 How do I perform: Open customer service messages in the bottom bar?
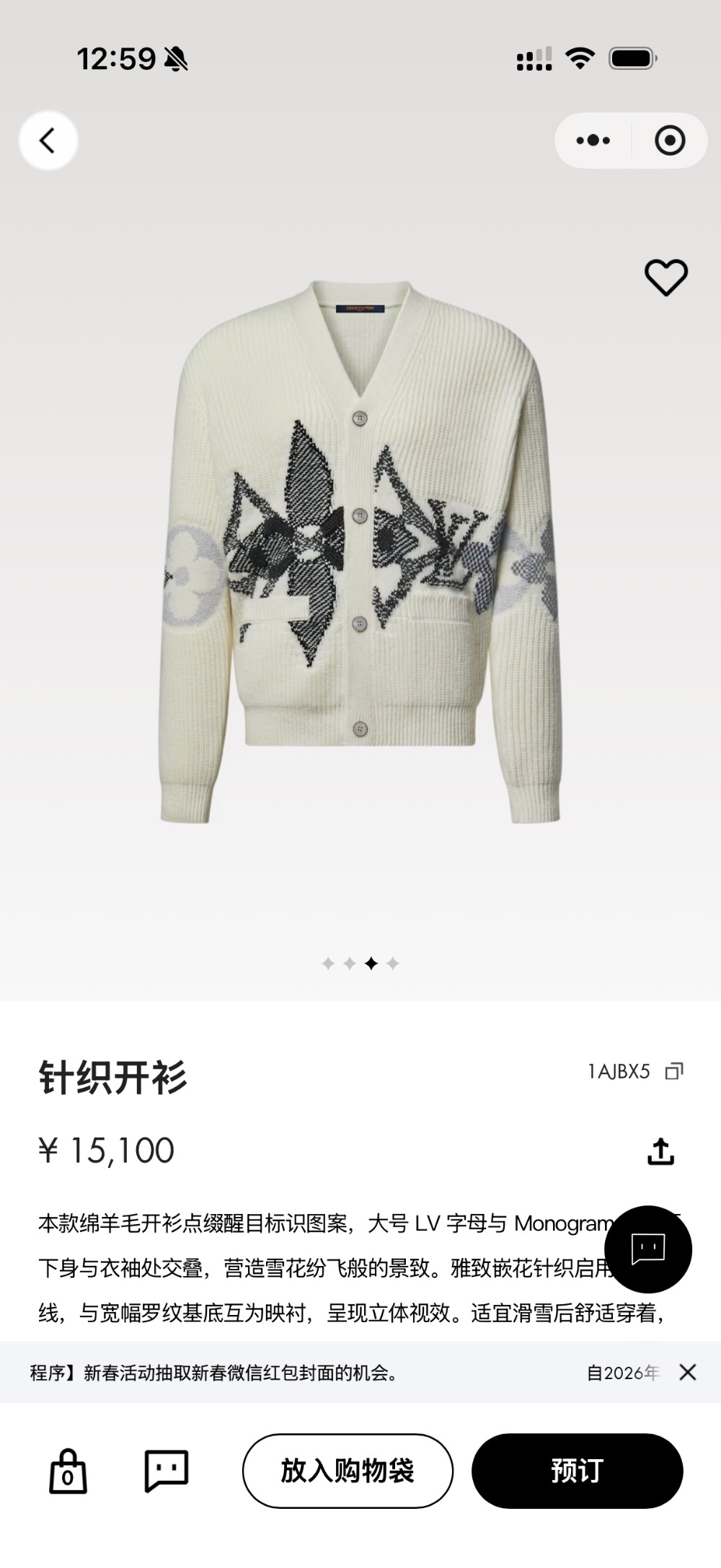tap(167, 1471)
